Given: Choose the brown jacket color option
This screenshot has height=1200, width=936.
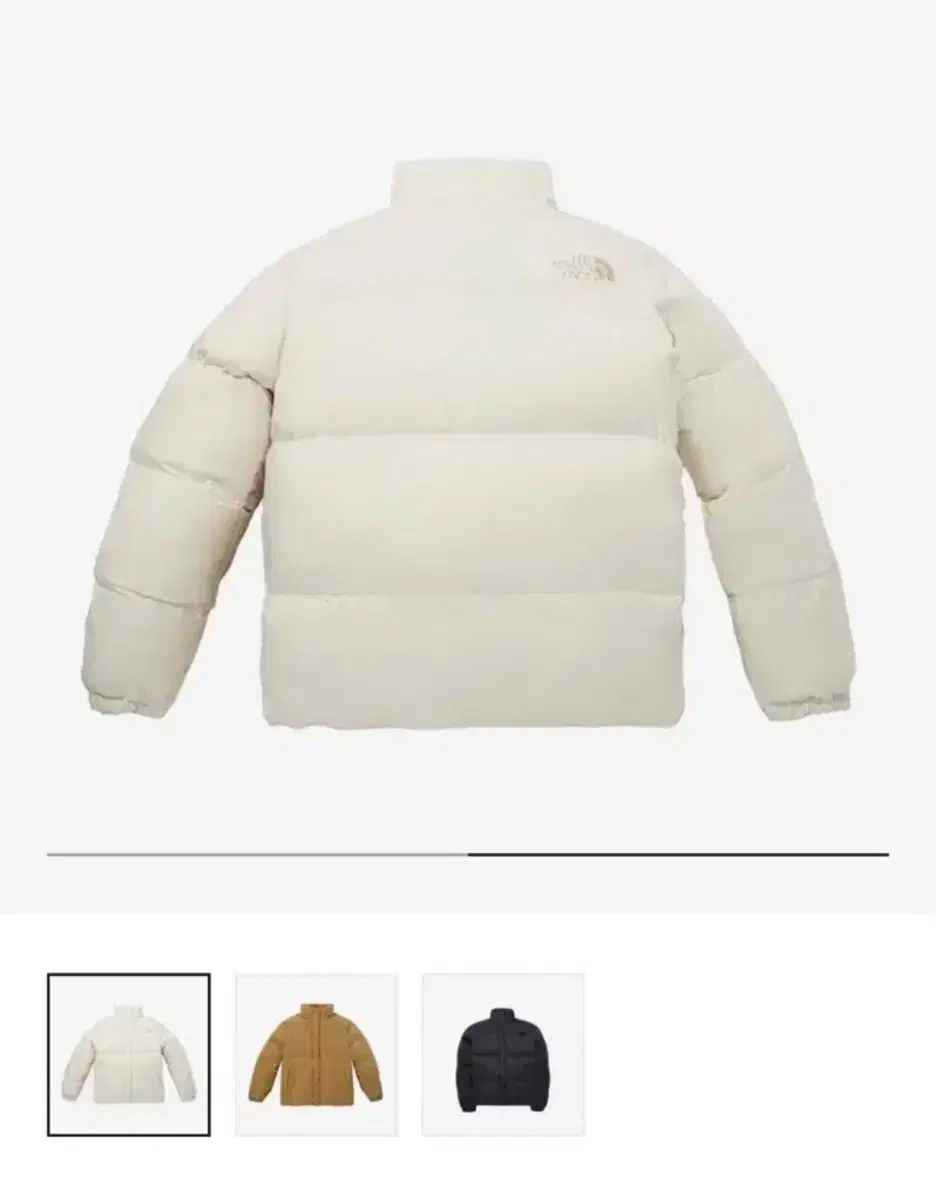Looking at the screenshot, I should [x=316, y=1056].
